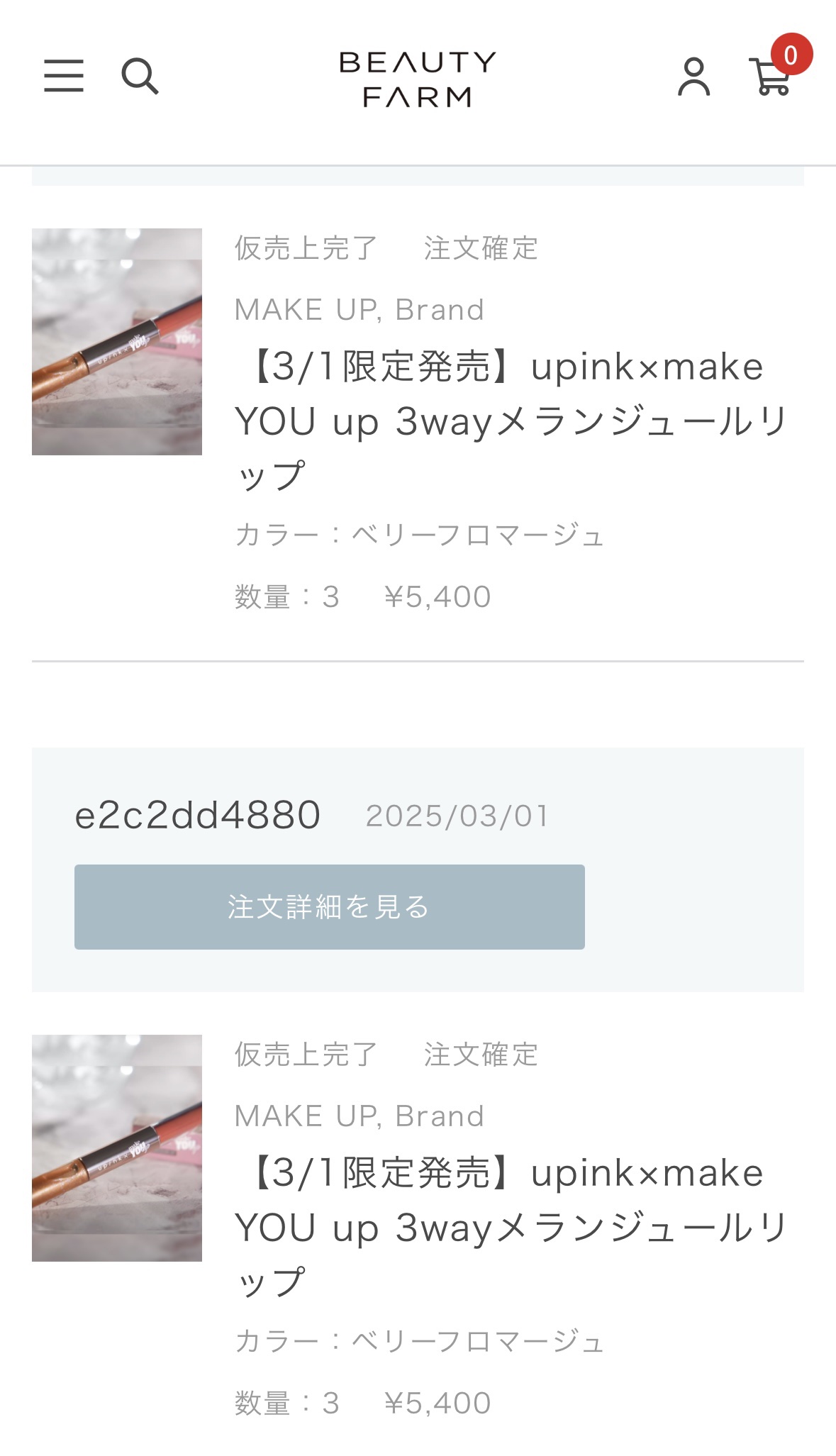The width and height of the screenshot is (836, 1456).
Task: Open the account profile icon
Action: (x=693, y=77)
